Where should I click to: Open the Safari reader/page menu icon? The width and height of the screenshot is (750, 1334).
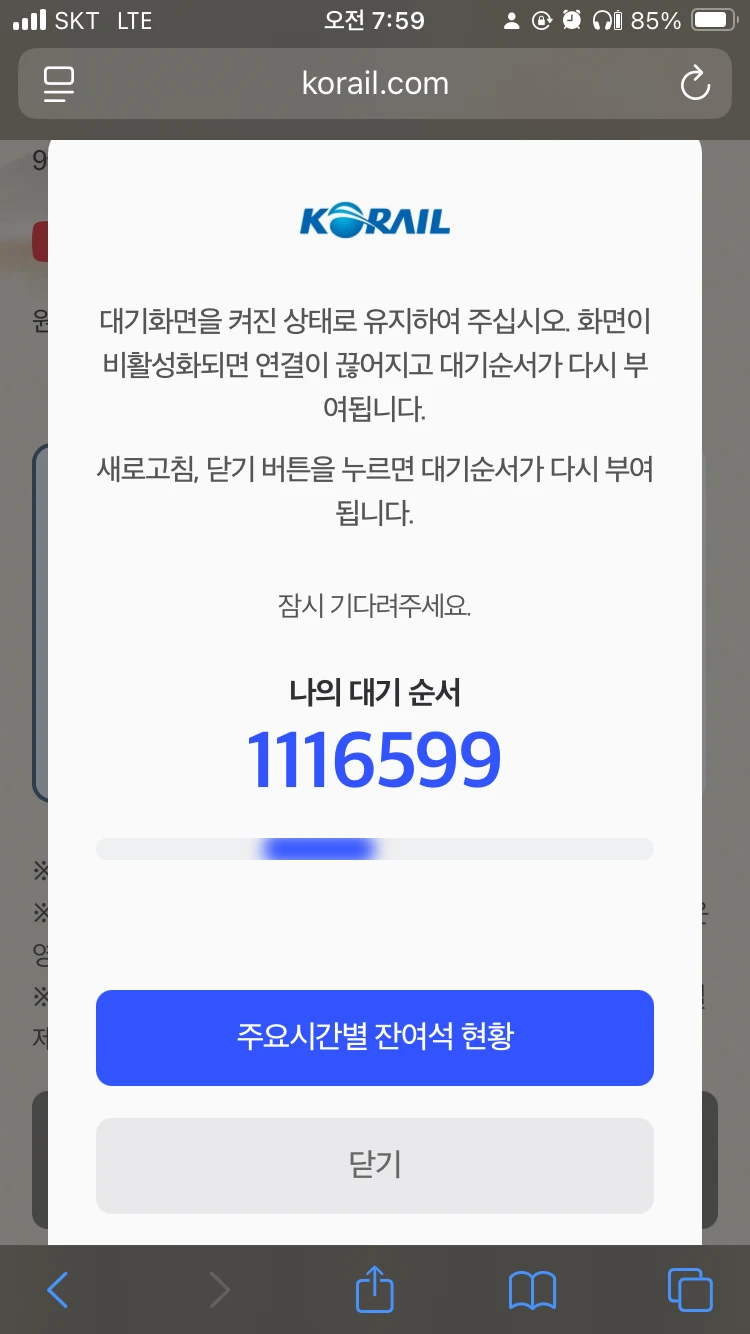(x=60, y=84)
